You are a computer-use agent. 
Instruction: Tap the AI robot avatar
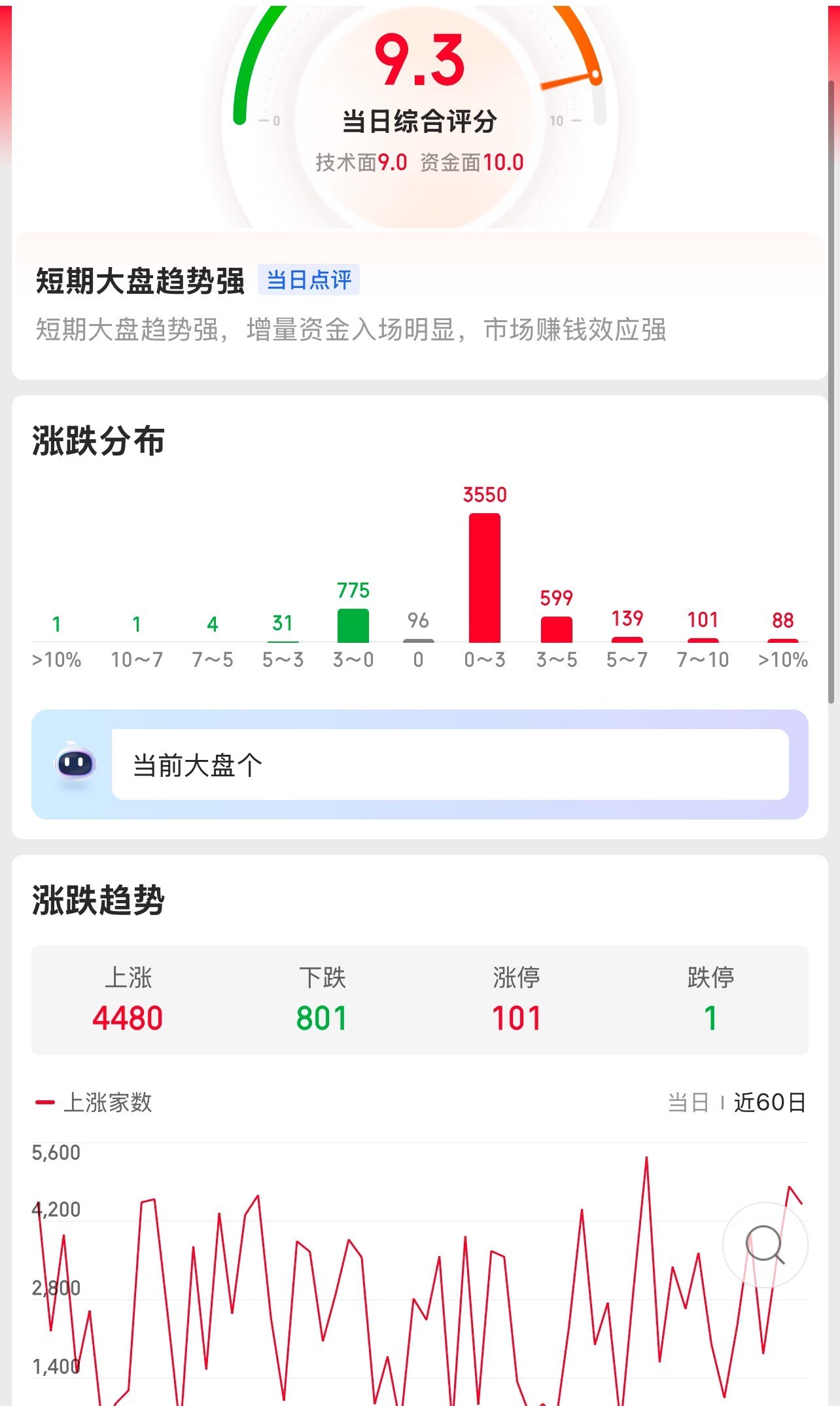(x=75, y=764)
